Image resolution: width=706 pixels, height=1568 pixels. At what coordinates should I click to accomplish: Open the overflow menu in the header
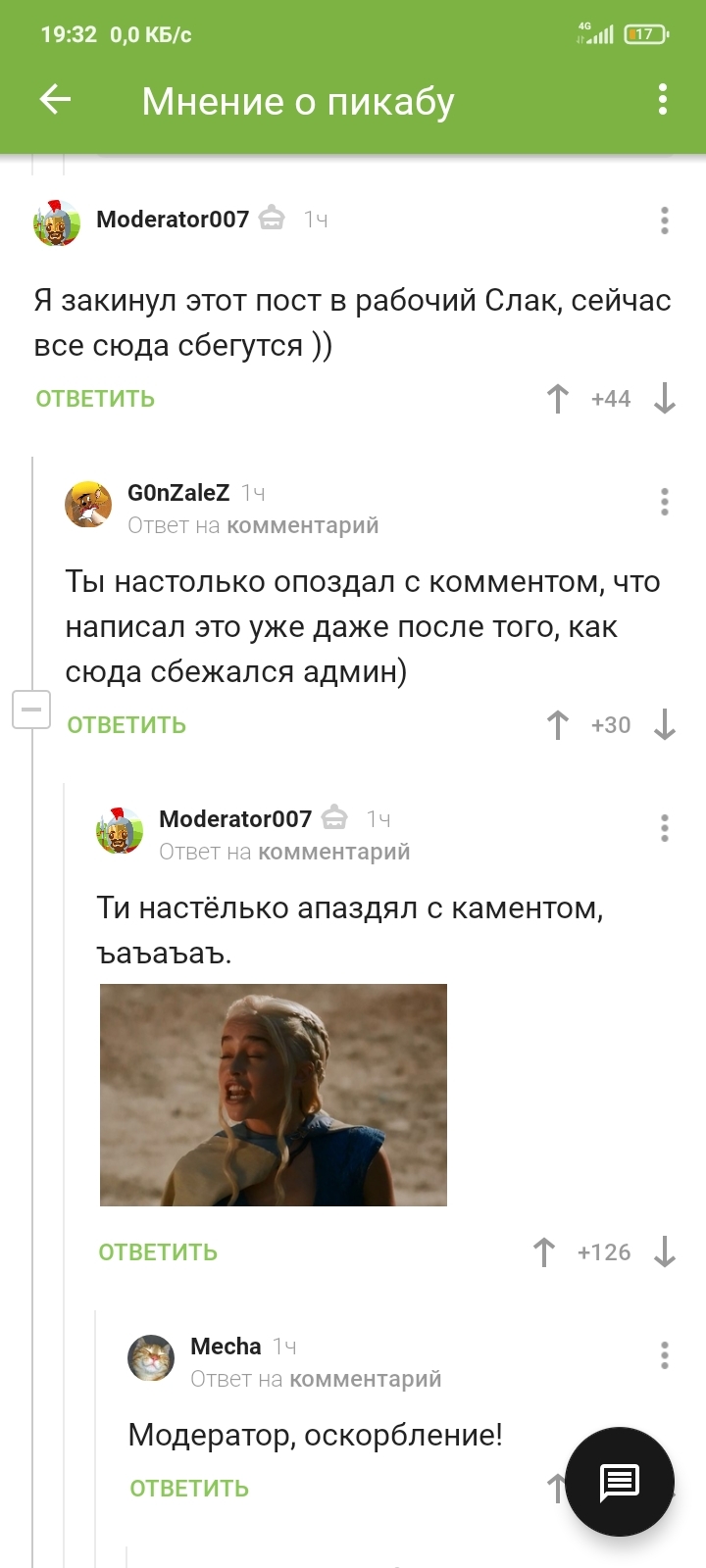[663, 99]
